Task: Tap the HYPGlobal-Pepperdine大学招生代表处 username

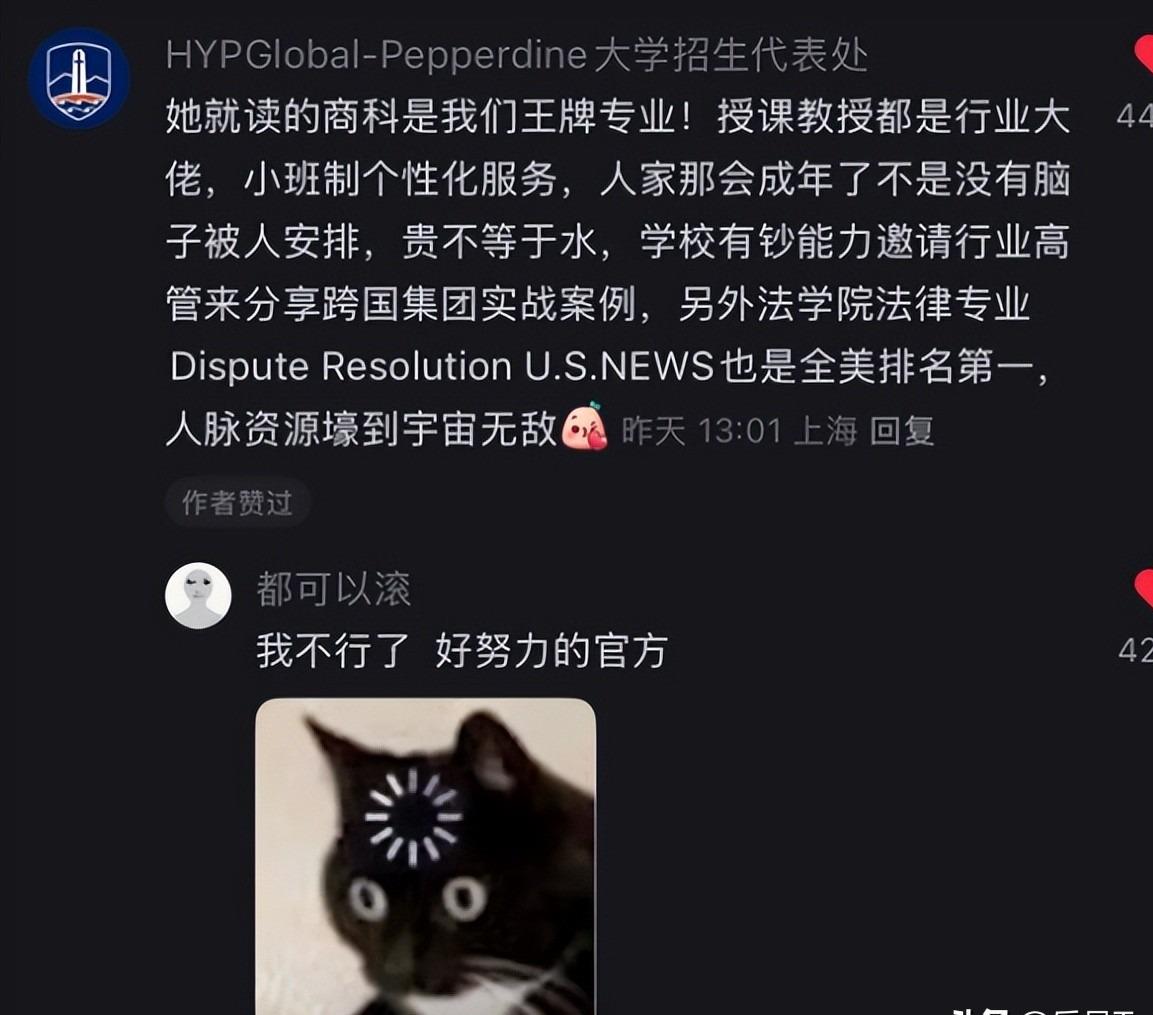Action: pyautogui.click(x=516, y=56)
